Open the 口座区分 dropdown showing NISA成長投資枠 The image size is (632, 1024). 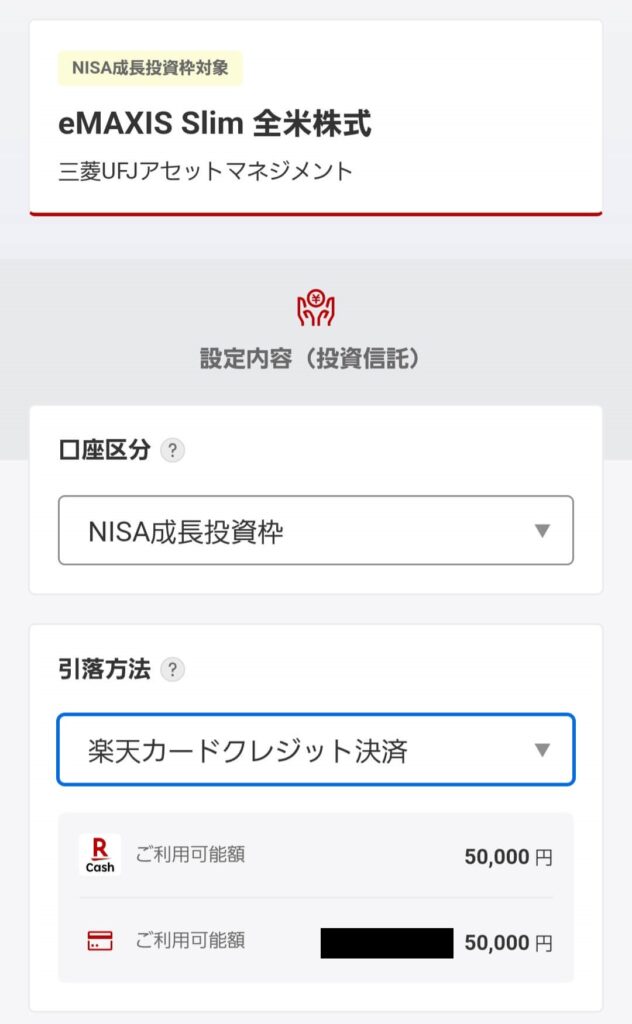click(x=316, y=530)
